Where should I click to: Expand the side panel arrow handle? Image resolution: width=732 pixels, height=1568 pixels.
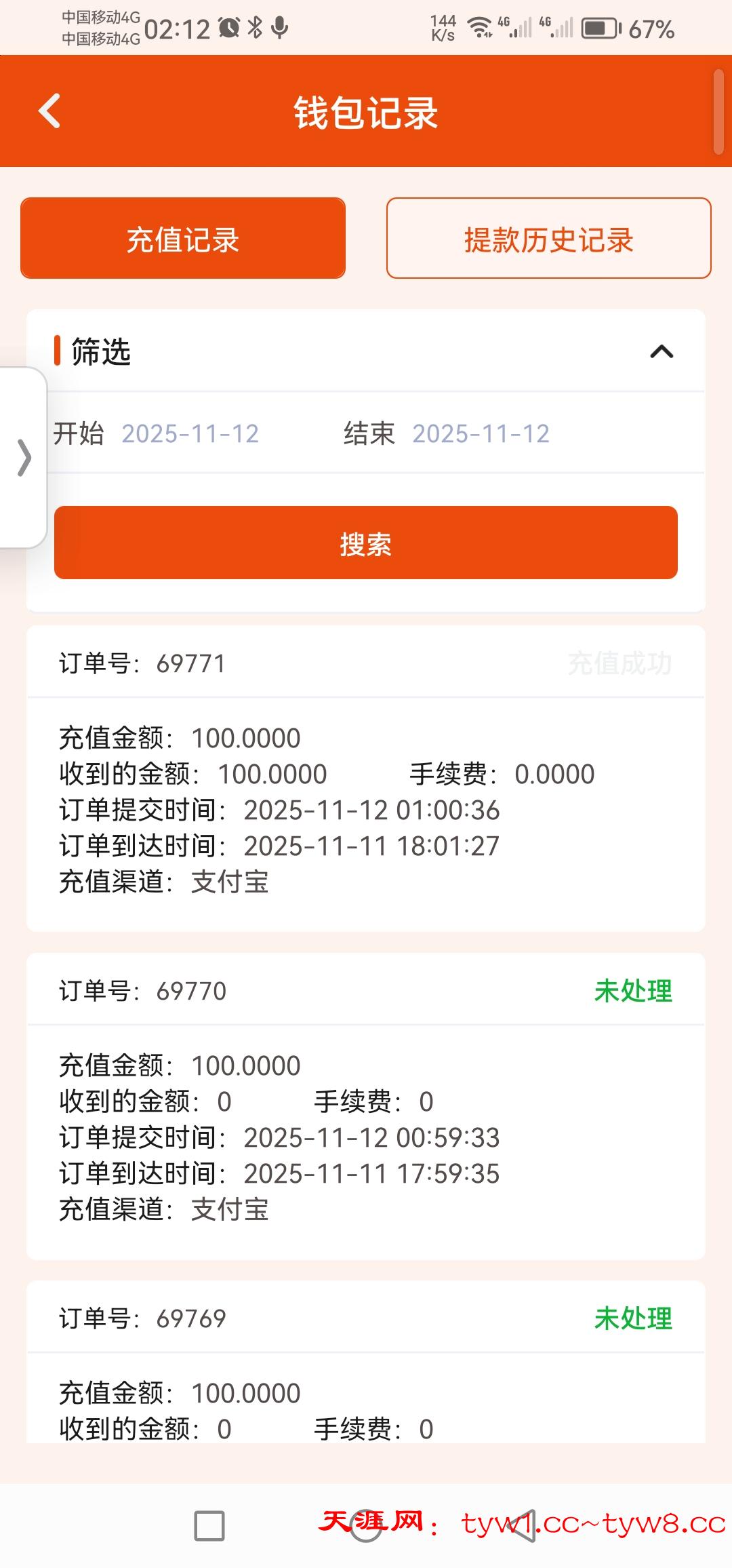click(x=24, y=458)
